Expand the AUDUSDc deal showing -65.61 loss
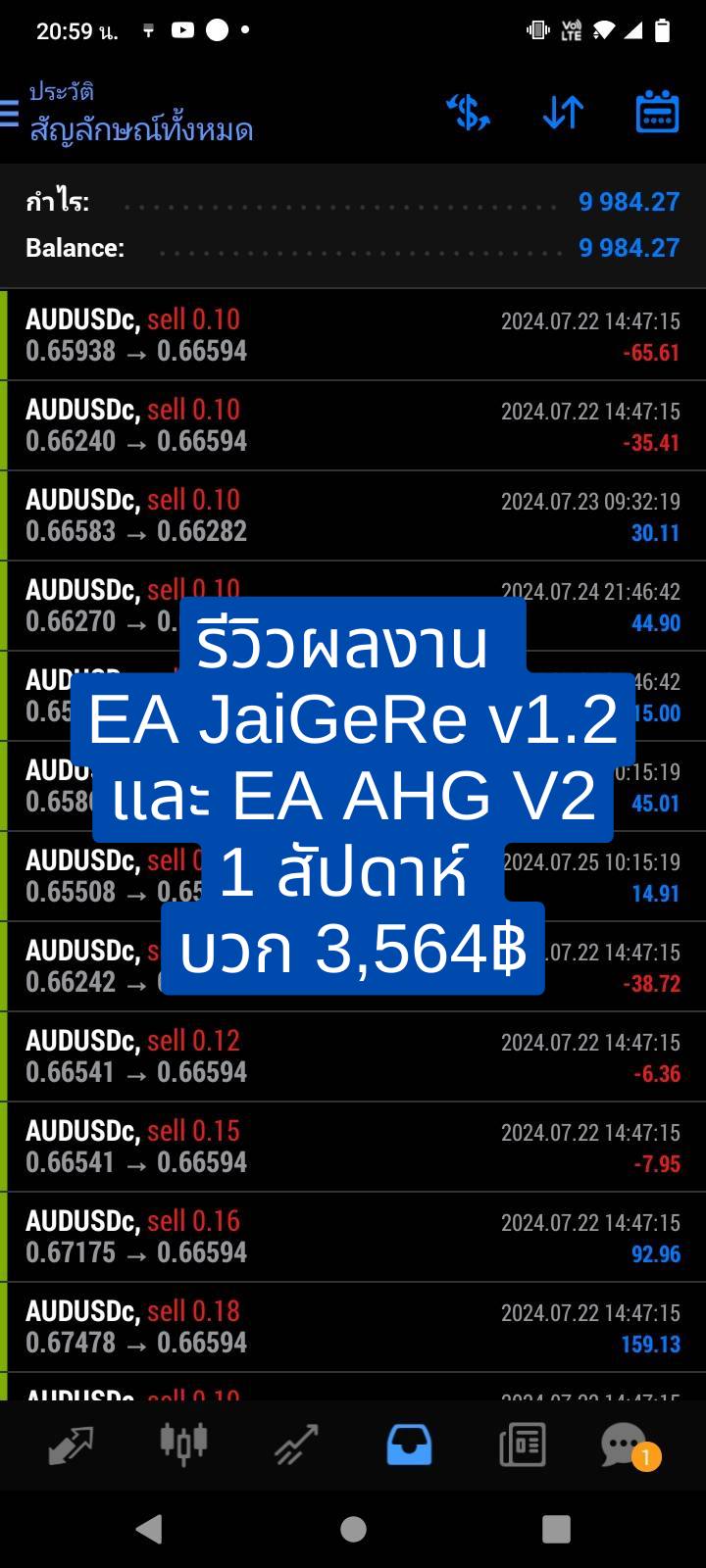The width and height of the screenshot is (706, 1568). coord(353,335)
